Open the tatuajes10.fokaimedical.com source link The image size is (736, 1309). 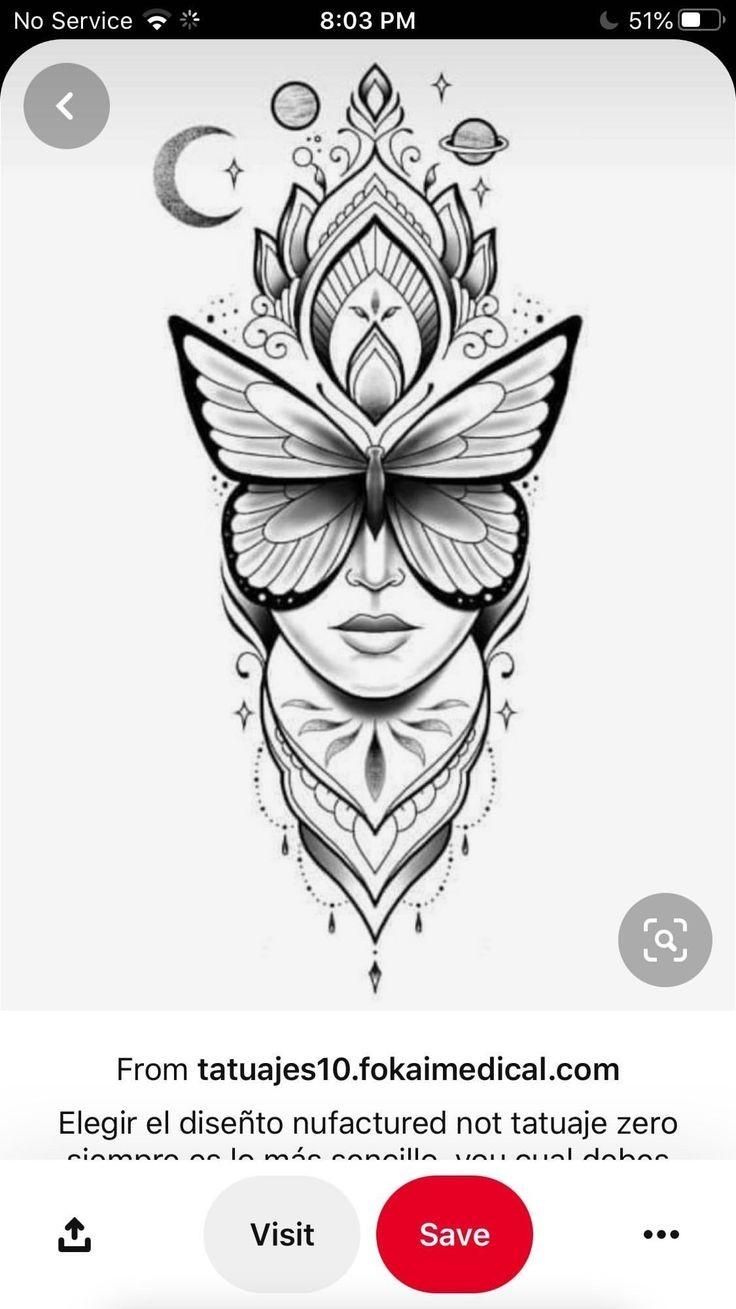[x=408, y=1069]
